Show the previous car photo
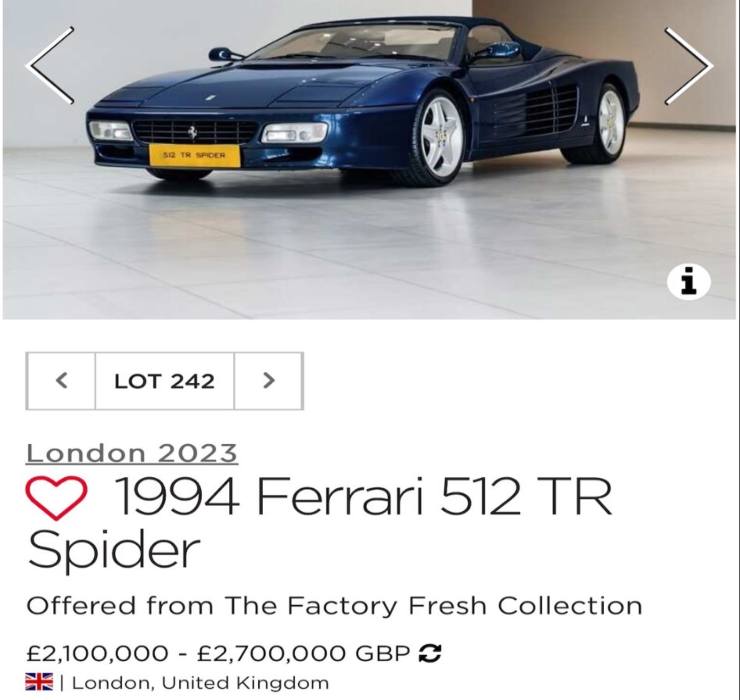 pos(51,66)
